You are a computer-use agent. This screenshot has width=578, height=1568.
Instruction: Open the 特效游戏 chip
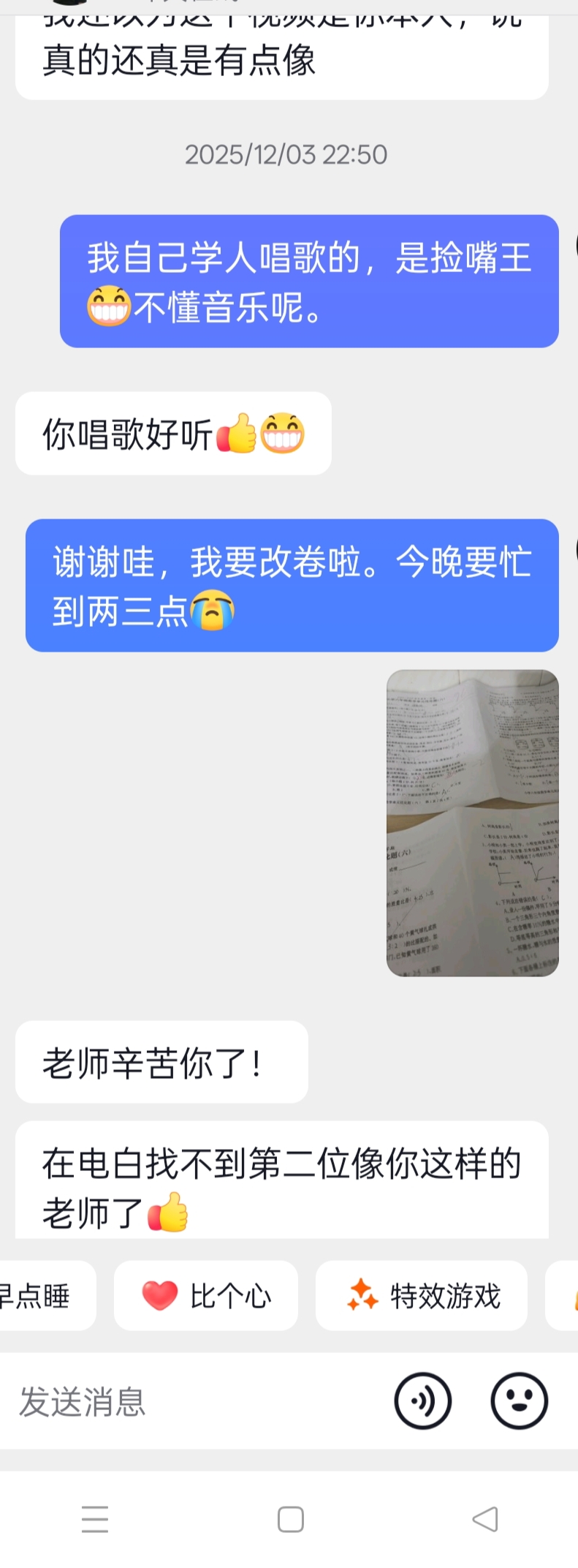pos(422,1295)
